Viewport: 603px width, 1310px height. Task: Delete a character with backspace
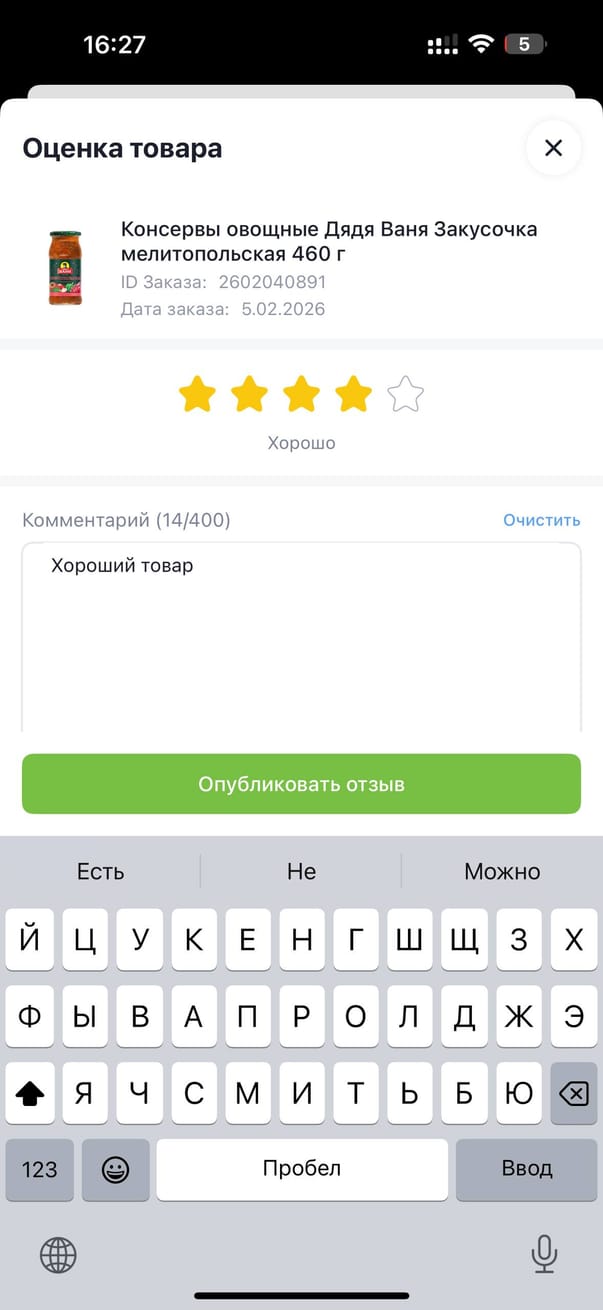coord(573,1094)
